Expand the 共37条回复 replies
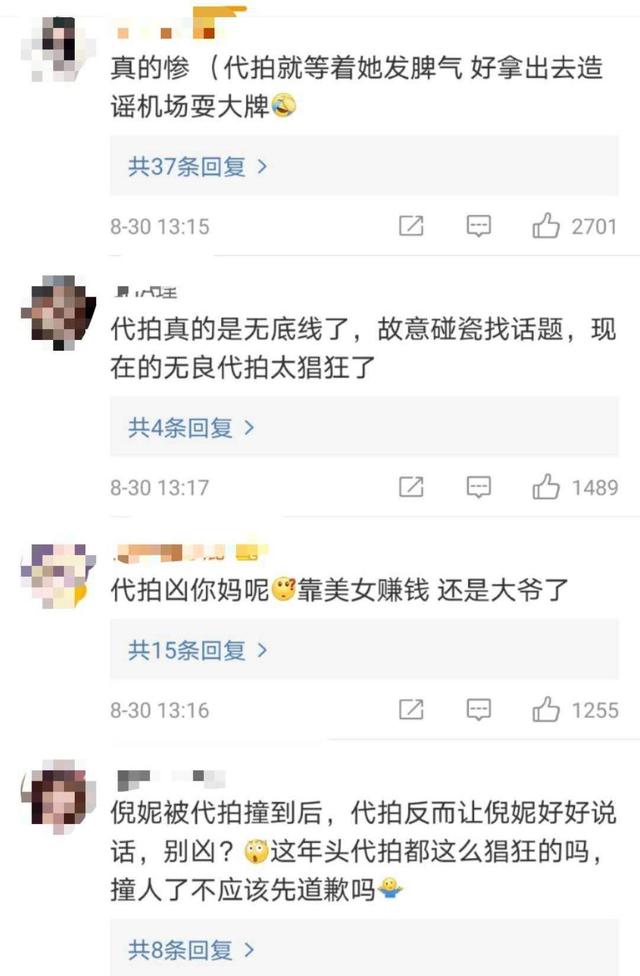The image size is (640, 976). coord(197,167)
